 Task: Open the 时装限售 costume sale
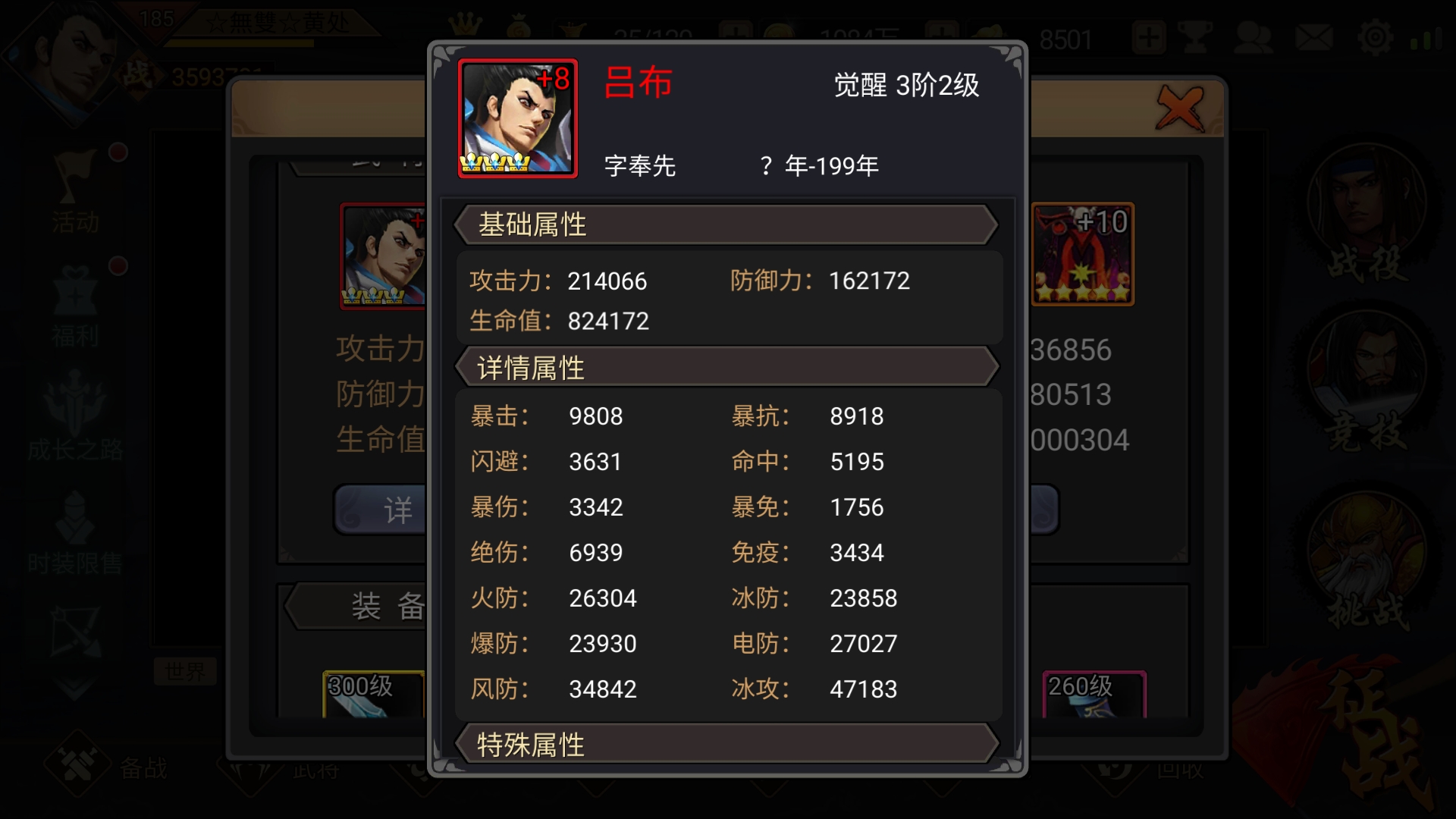click(74, 531)
